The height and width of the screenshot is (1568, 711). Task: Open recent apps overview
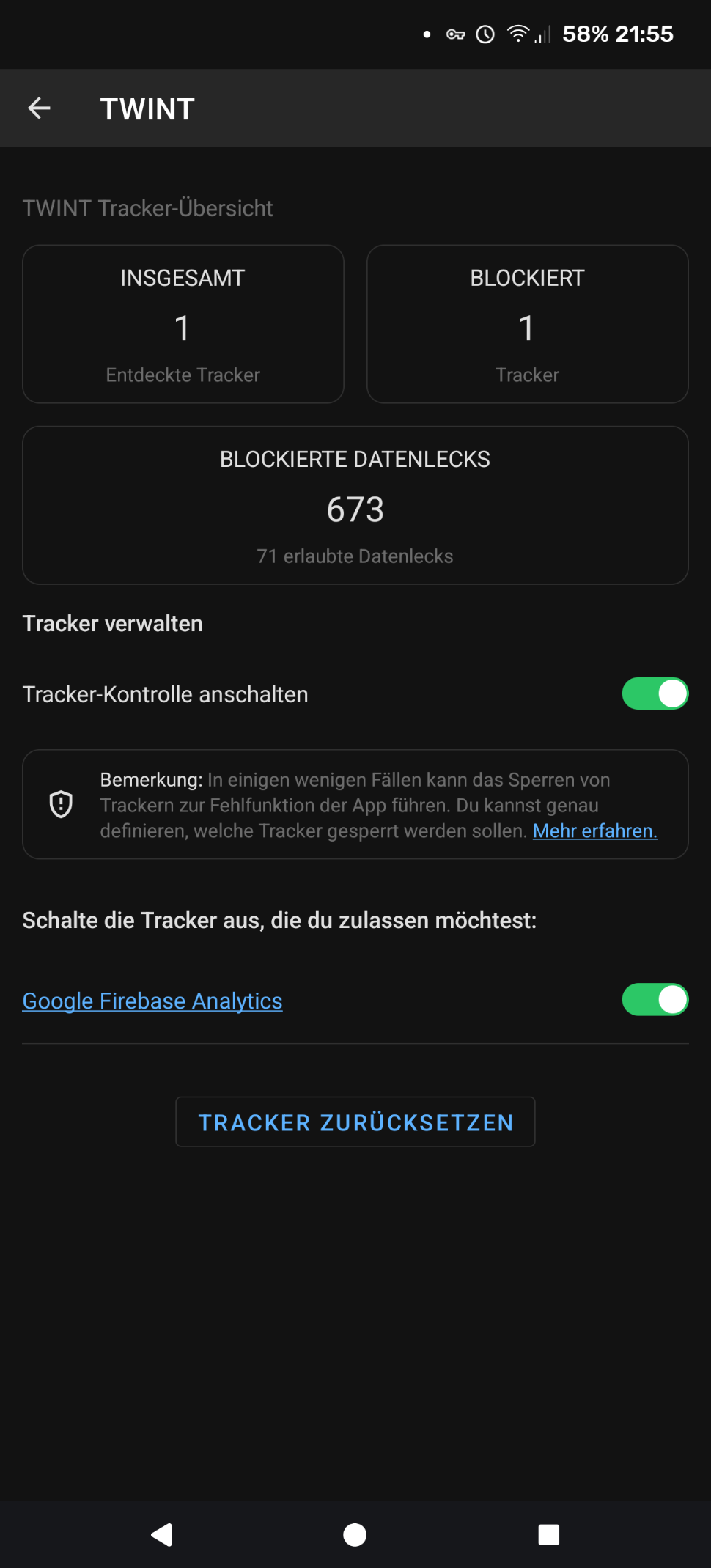coord(548,1534)
